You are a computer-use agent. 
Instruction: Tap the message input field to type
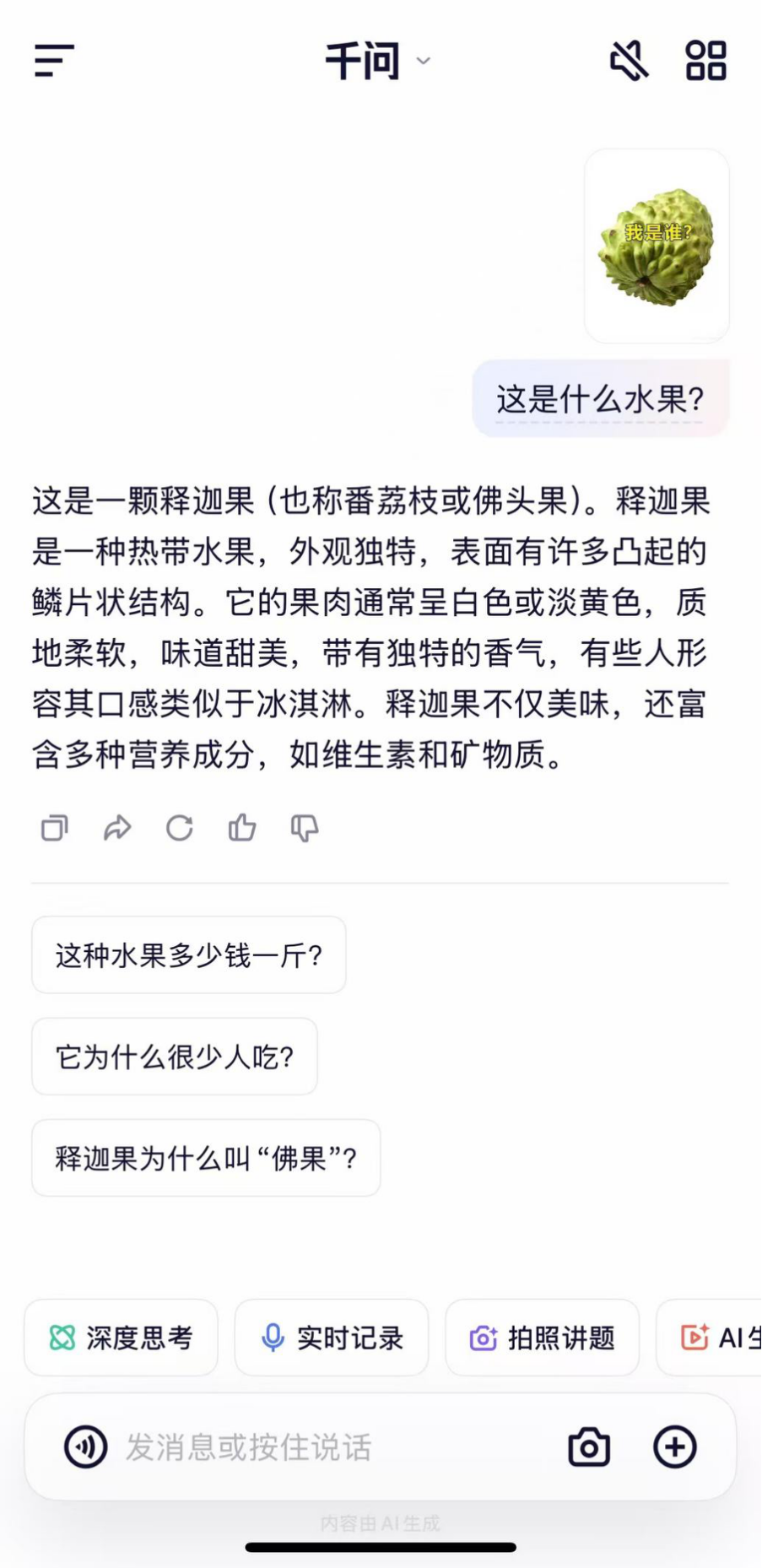pyautogui.click(x=321, y=1445)
